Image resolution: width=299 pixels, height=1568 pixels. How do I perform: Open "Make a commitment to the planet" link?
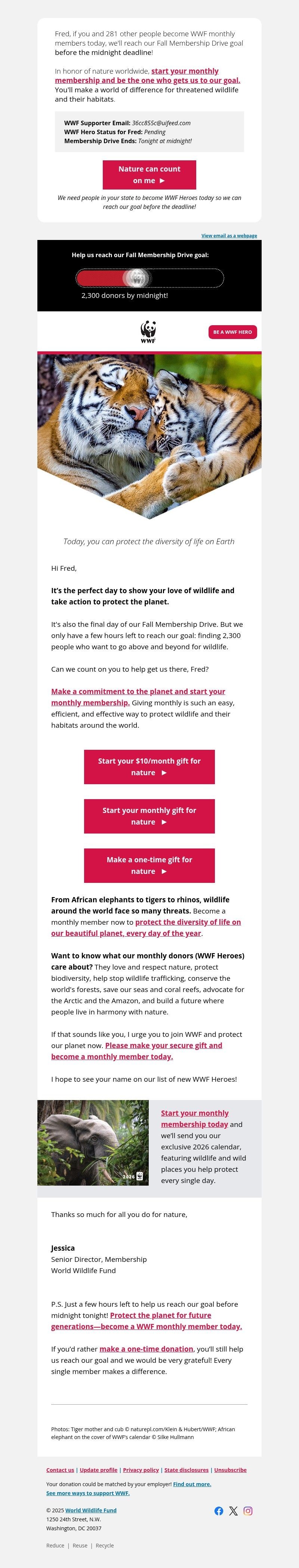(x=138, y=691)
